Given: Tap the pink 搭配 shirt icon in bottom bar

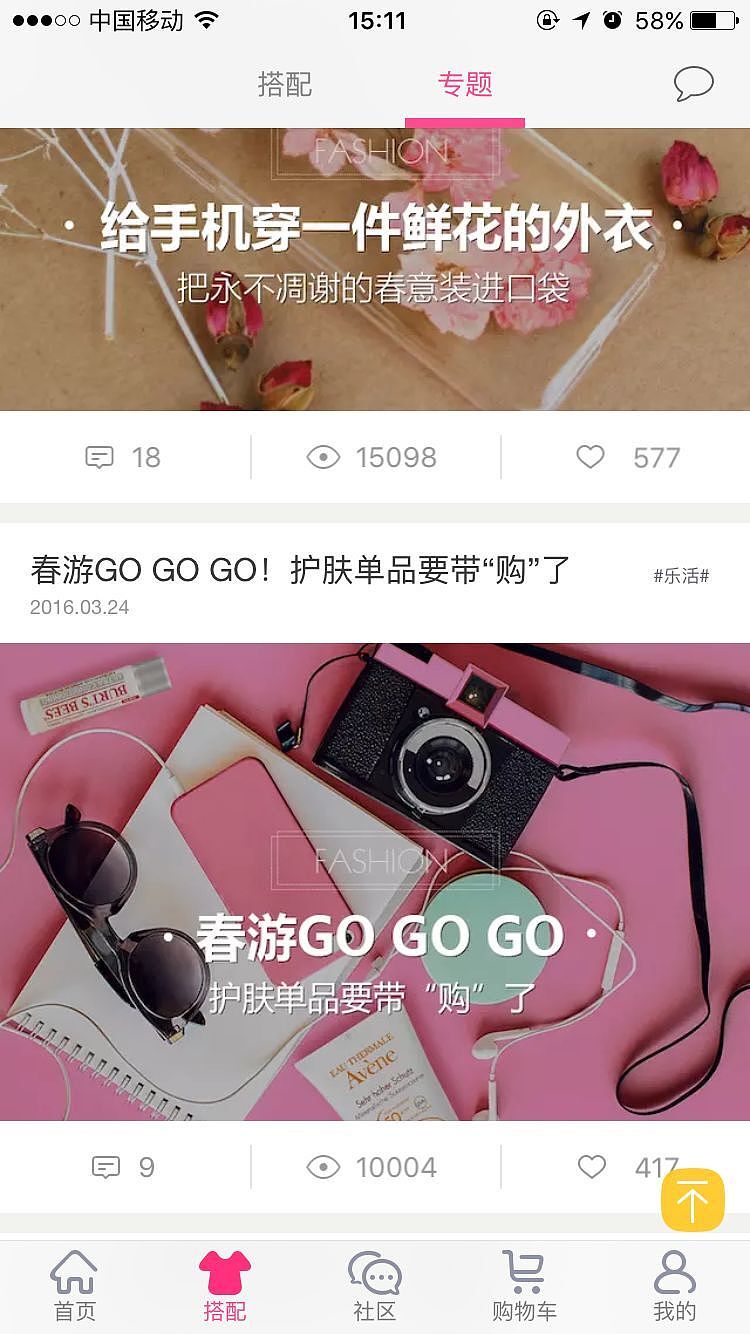Looking at the screenshot, I should (x=225, y=1285).
